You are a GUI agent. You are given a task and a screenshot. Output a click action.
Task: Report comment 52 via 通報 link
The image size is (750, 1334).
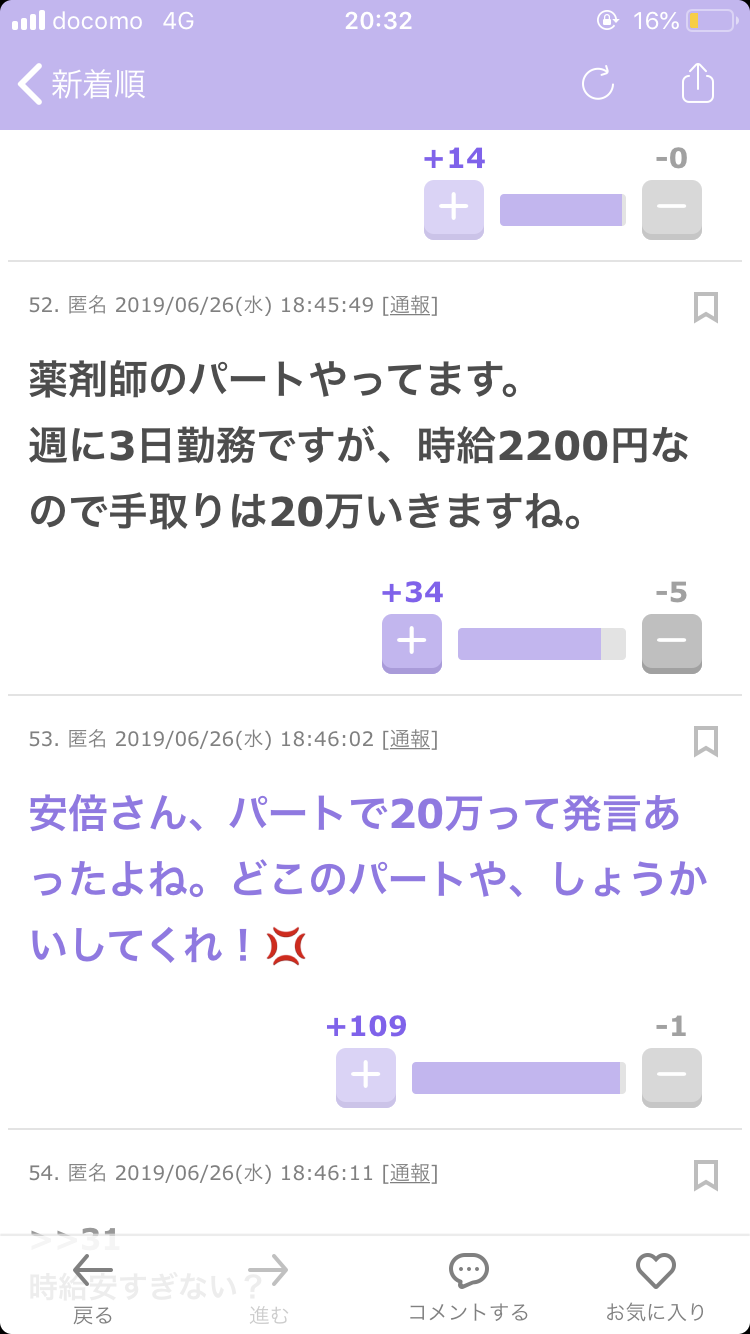410,305
